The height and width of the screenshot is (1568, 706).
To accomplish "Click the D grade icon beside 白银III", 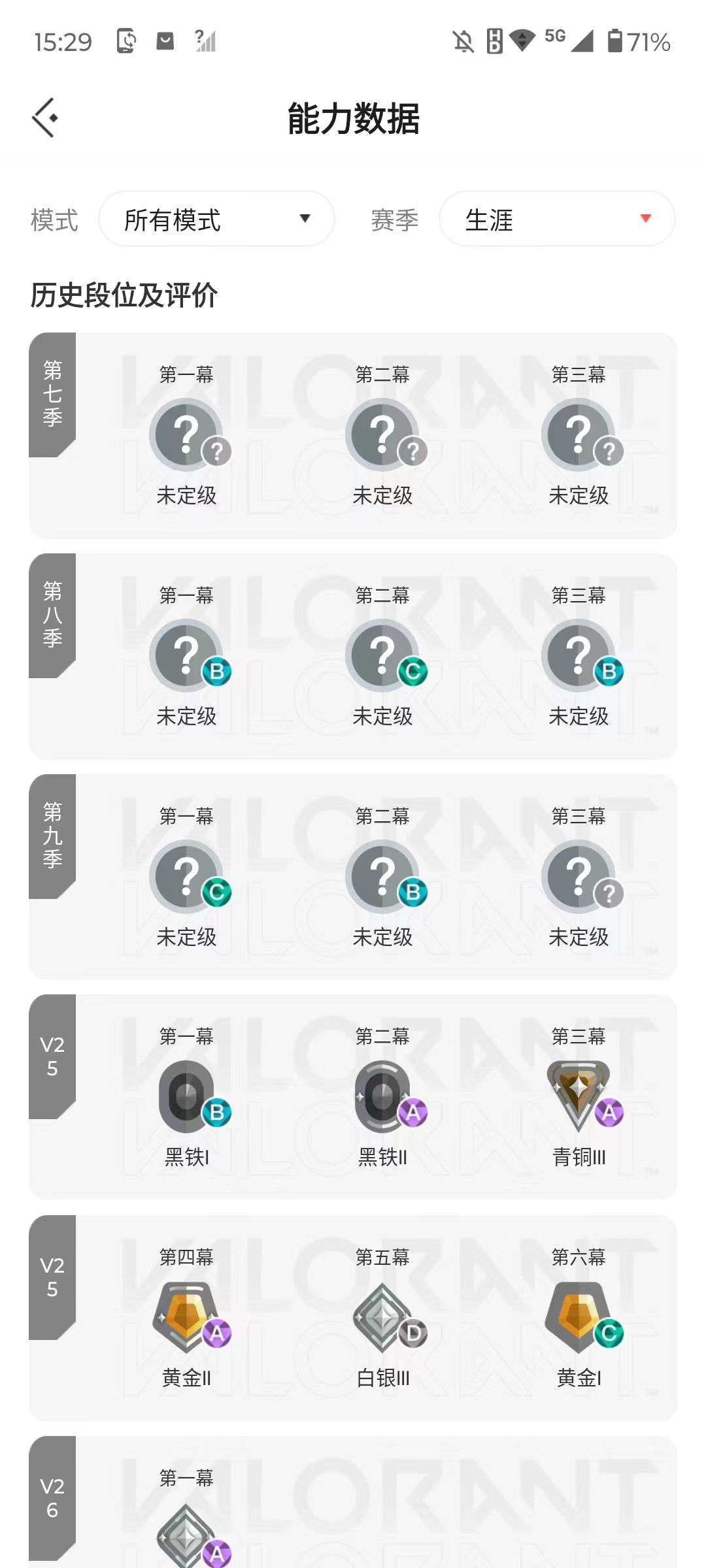I will coord(414,1334).
